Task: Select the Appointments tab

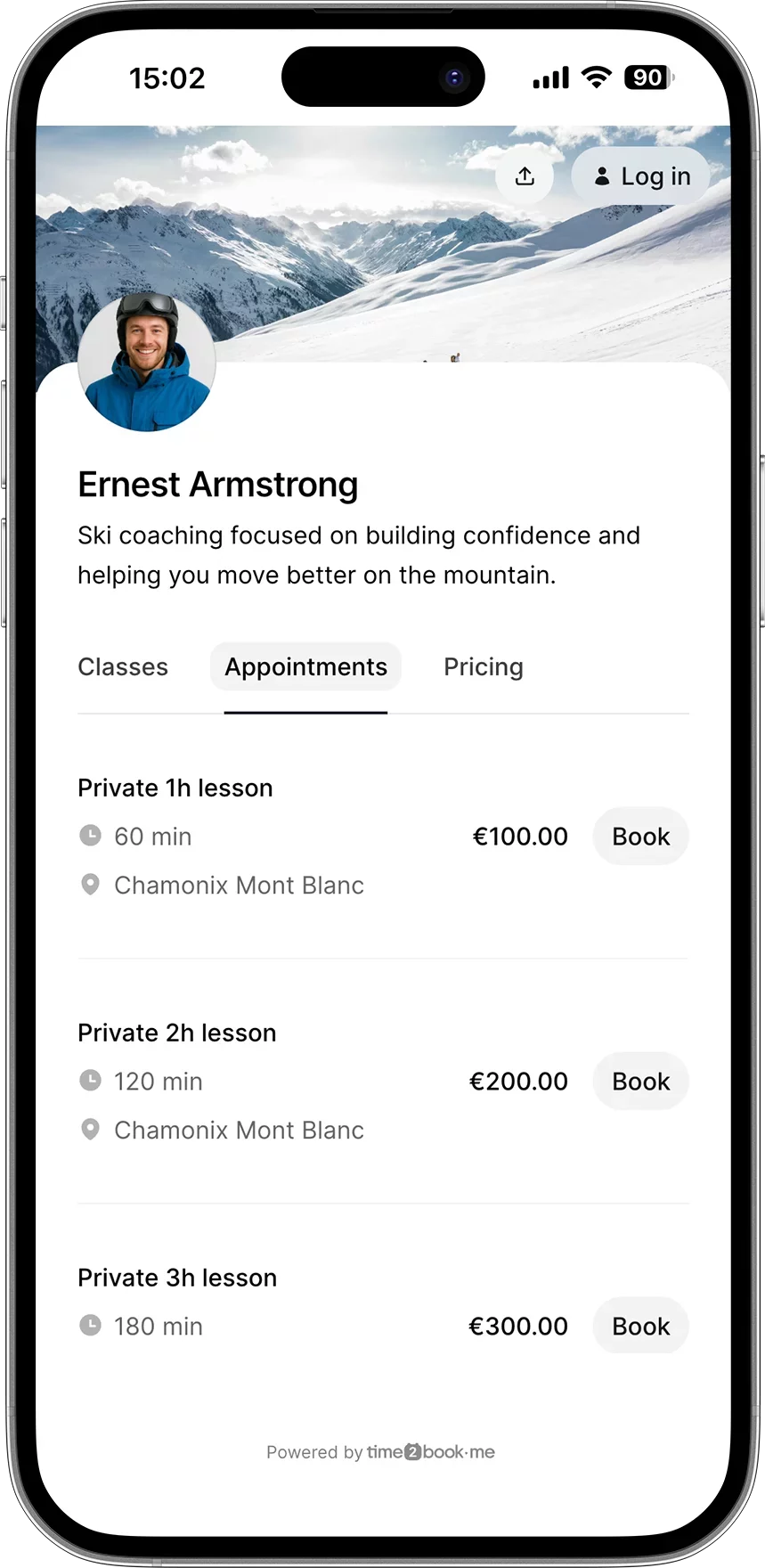Action: pos(305,666)
